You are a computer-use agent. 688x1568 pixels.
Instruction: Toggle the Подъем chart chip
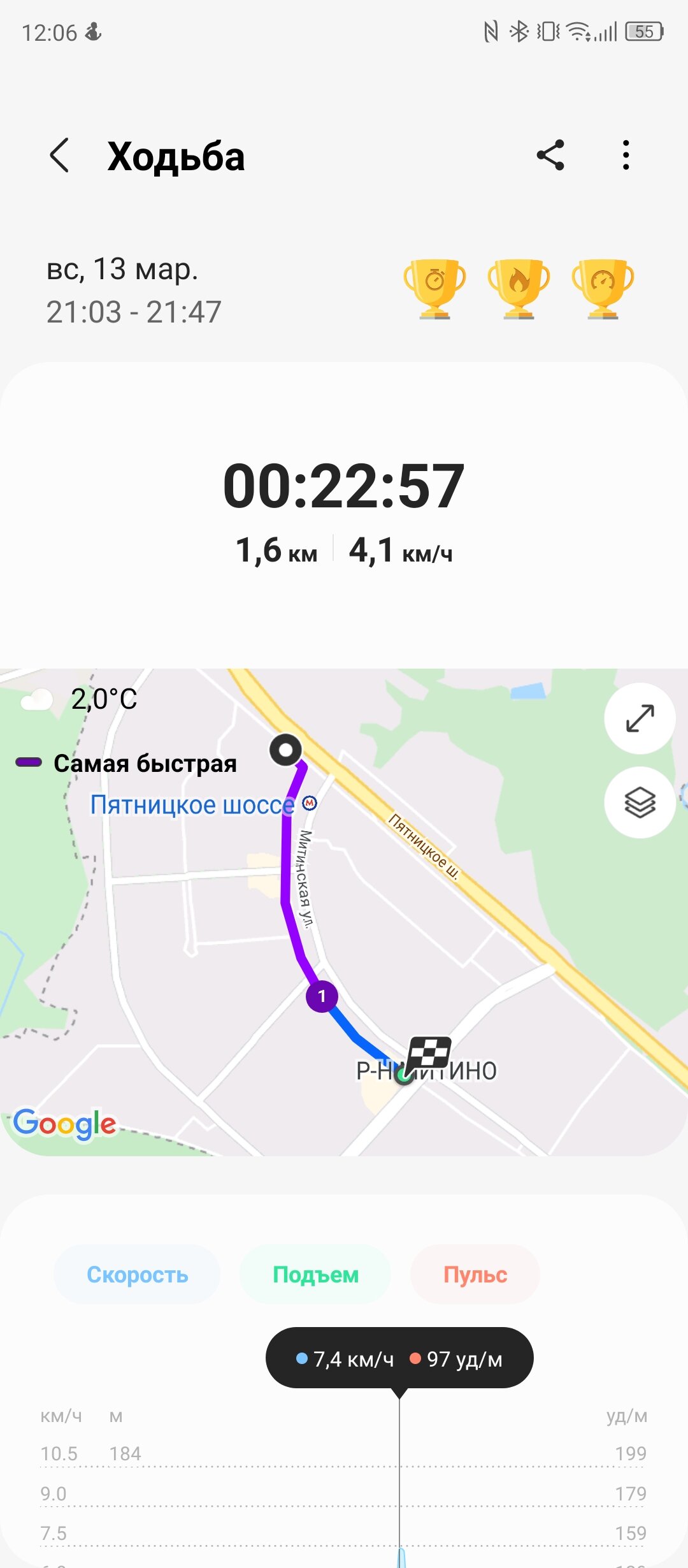pyautogui.click(x=315, y=1275)
